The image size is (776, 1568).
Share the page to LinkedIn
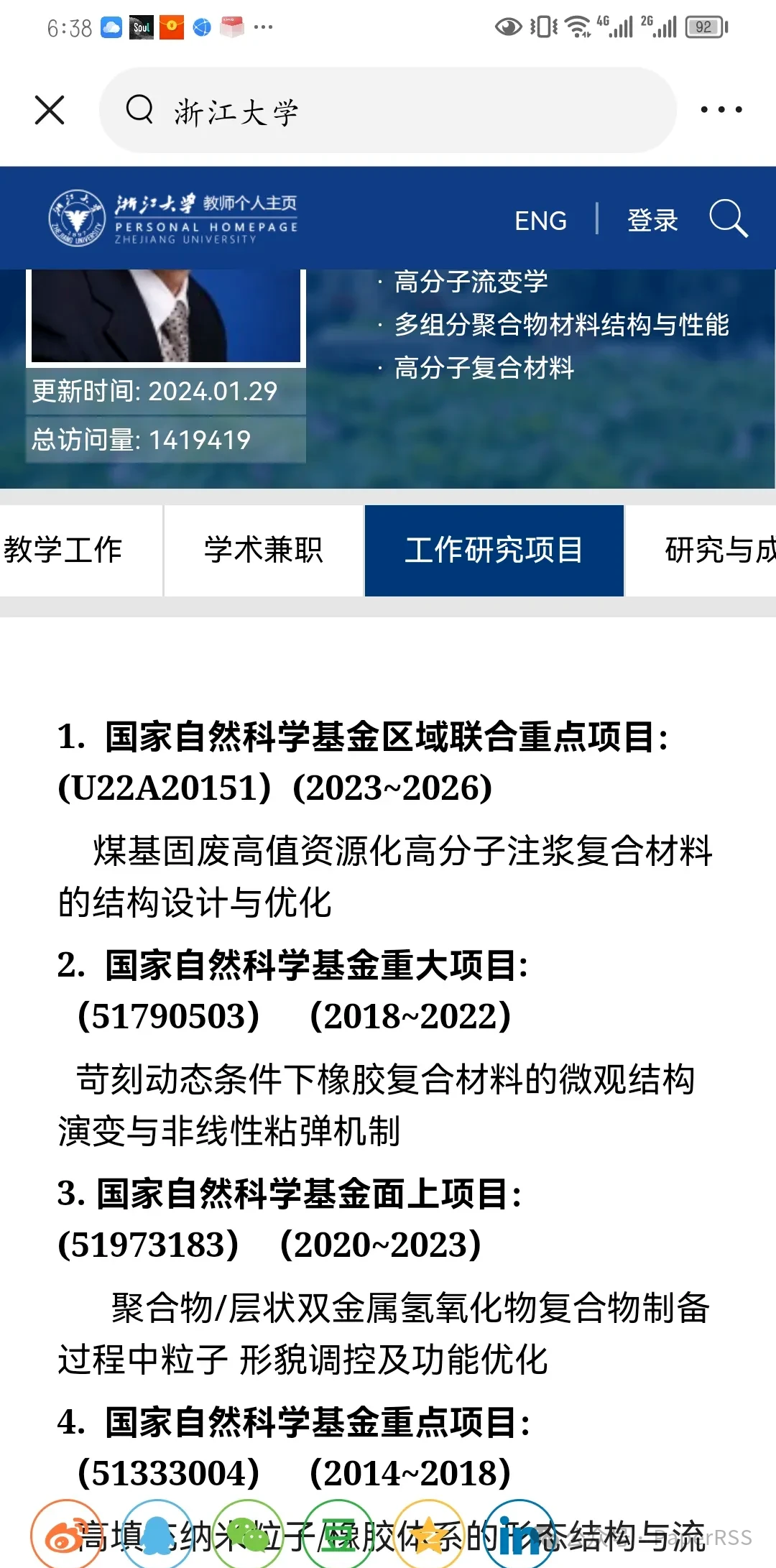click(x=519, y=1535)
